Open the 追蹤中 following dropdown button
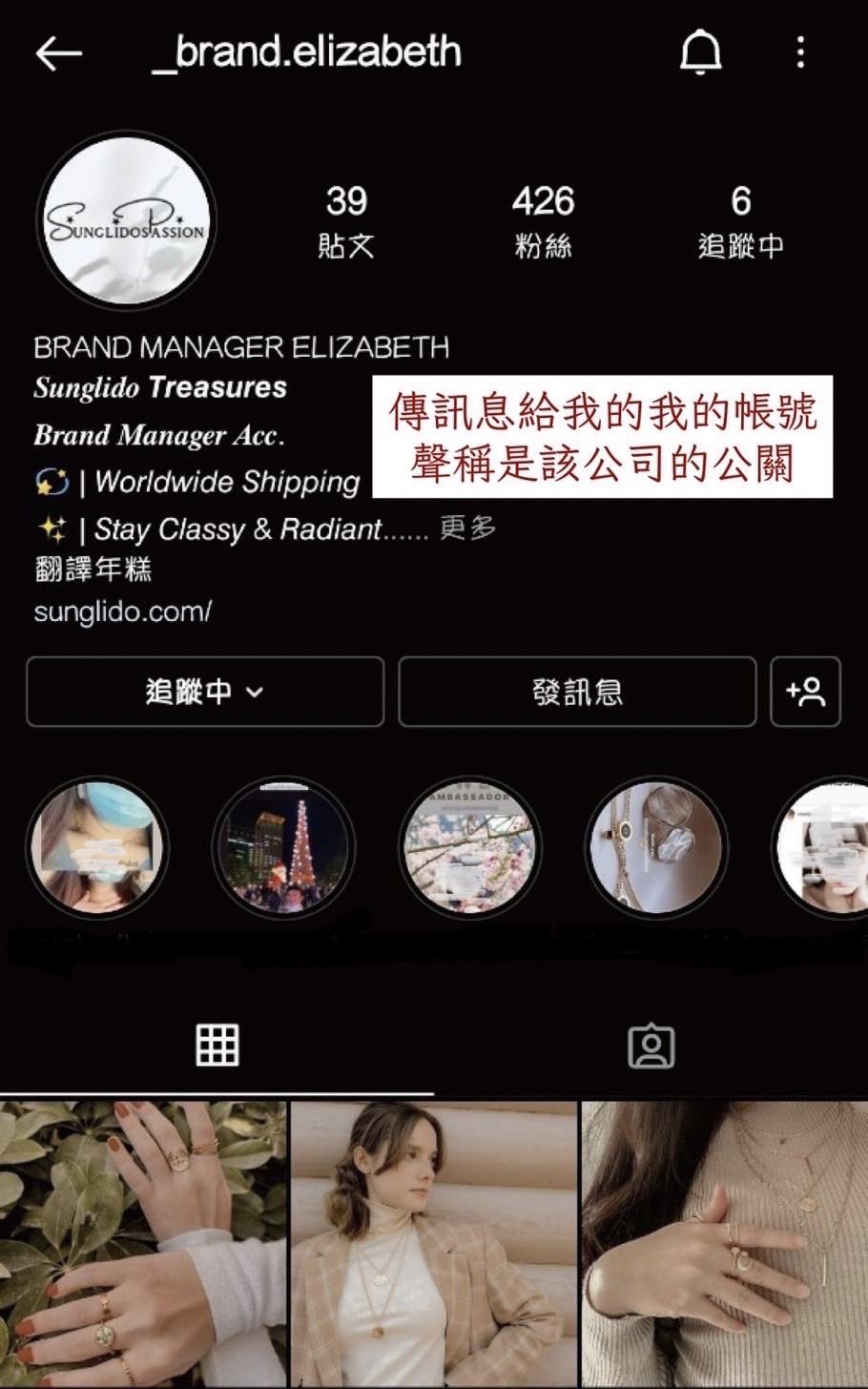The image size is (868, 1389). 205,692
